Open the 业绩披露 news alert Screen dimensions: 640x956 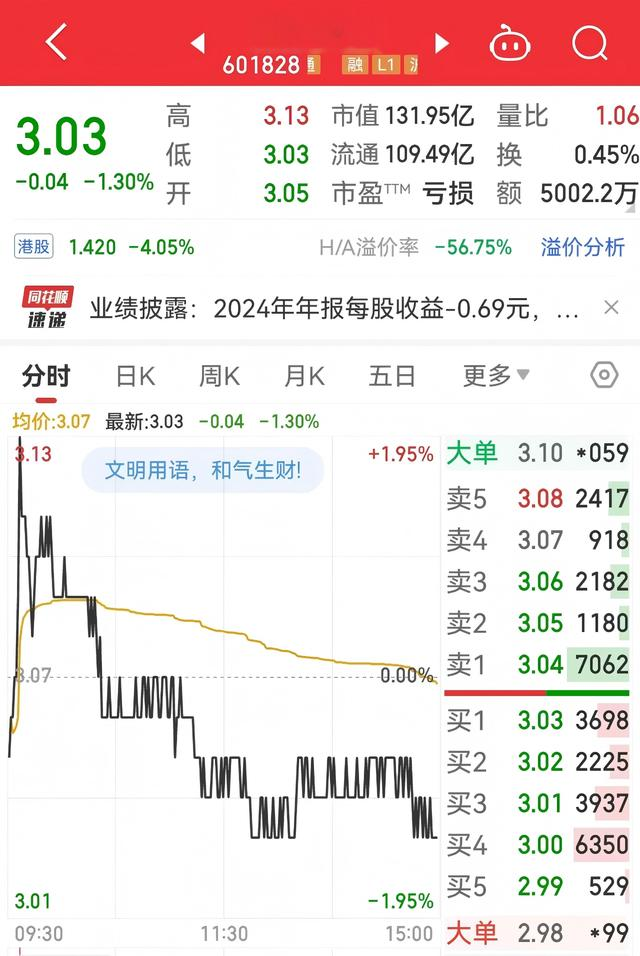pyautogui.click(x=334, y=309)
